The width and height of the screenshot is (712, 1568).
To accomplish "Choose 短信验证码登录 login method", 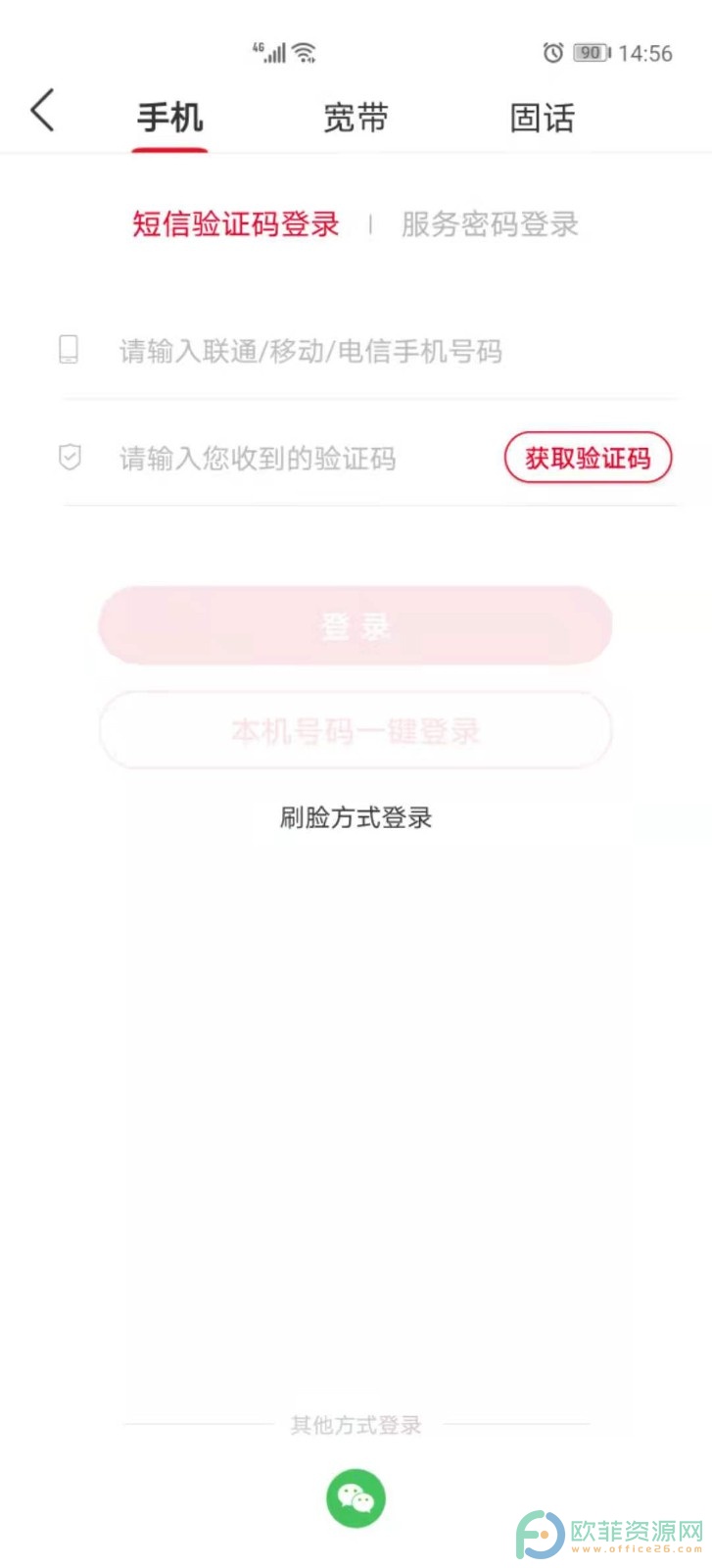I will (236, 224).
